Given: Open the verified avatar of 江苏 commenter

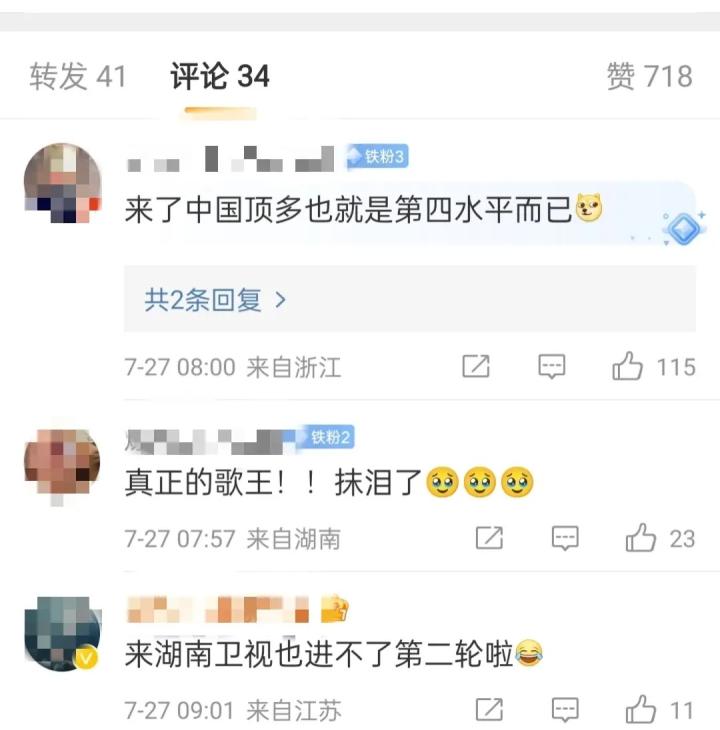Looking at the screenshot, I should point(62,634).
